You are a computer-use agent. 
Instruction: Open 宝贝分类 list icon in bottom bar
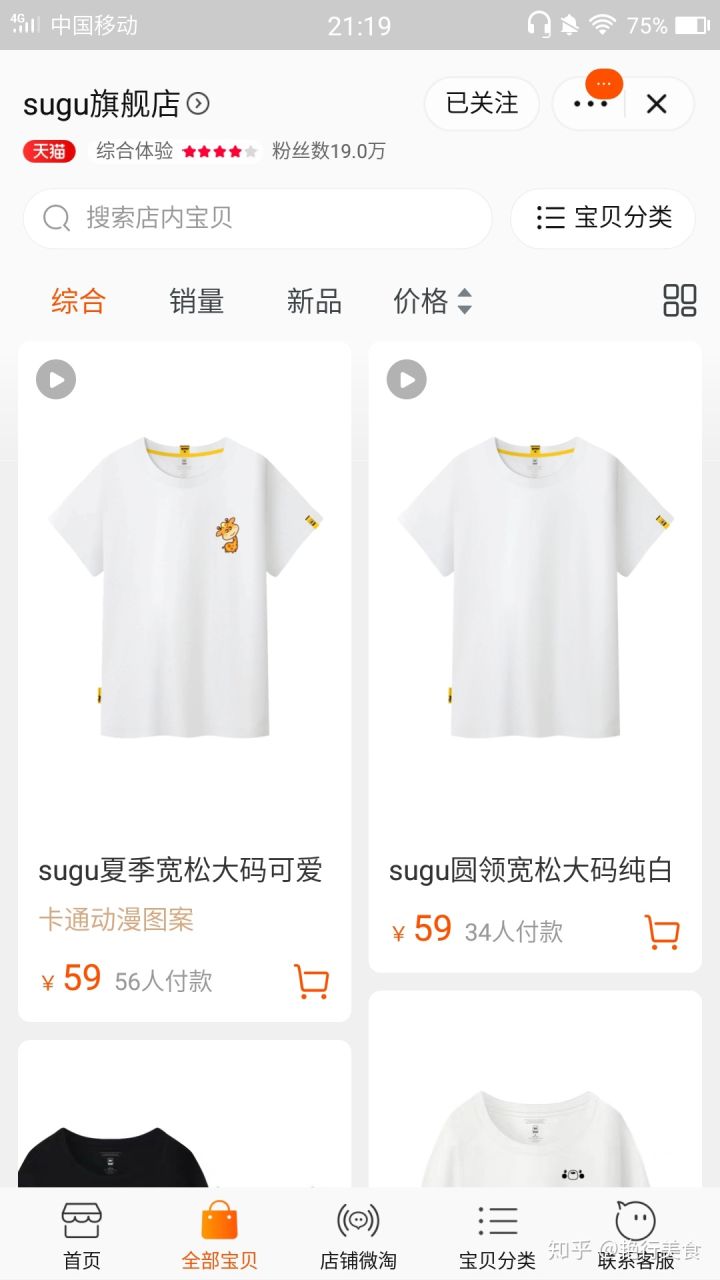498,1222
